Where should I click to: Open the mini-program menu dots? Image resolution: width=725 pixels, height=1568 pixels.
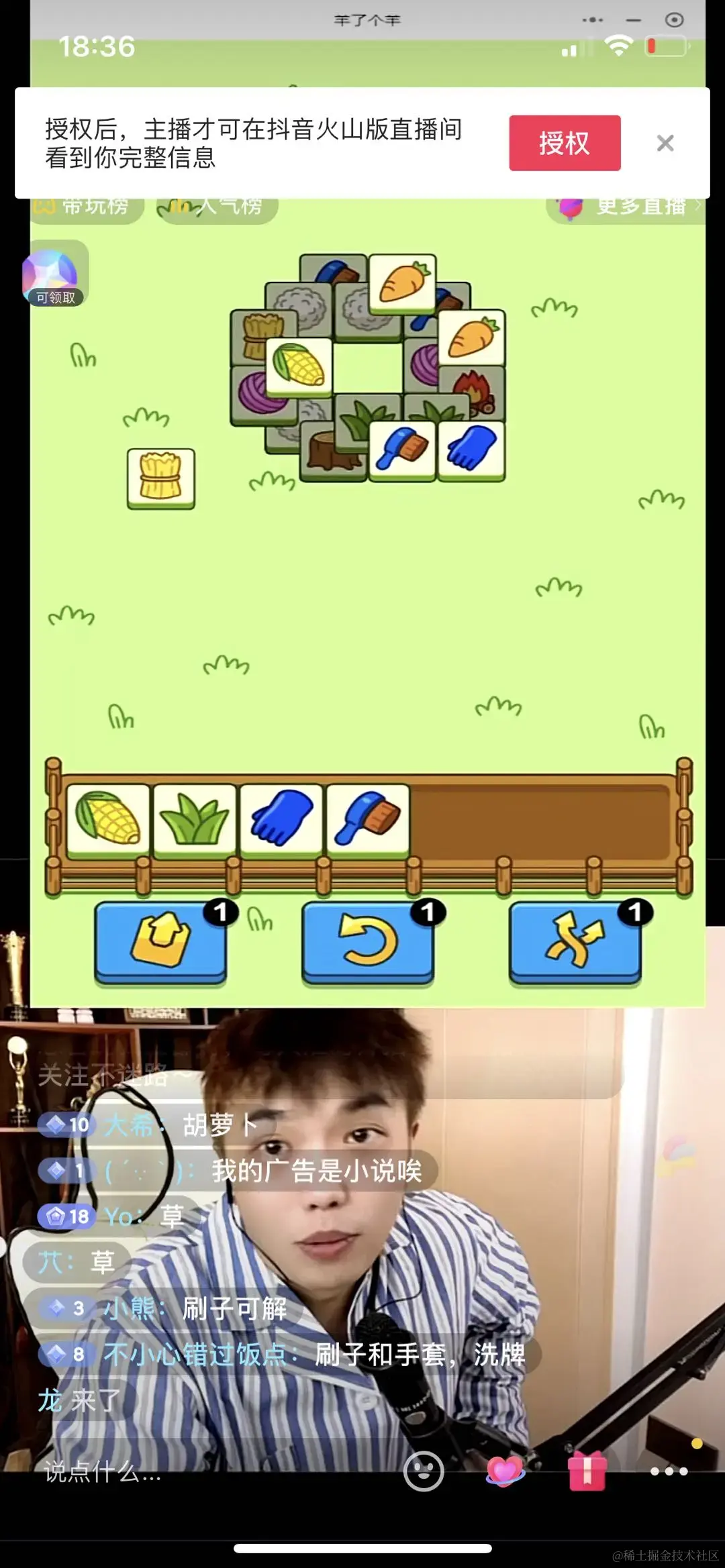click(592, 20)
